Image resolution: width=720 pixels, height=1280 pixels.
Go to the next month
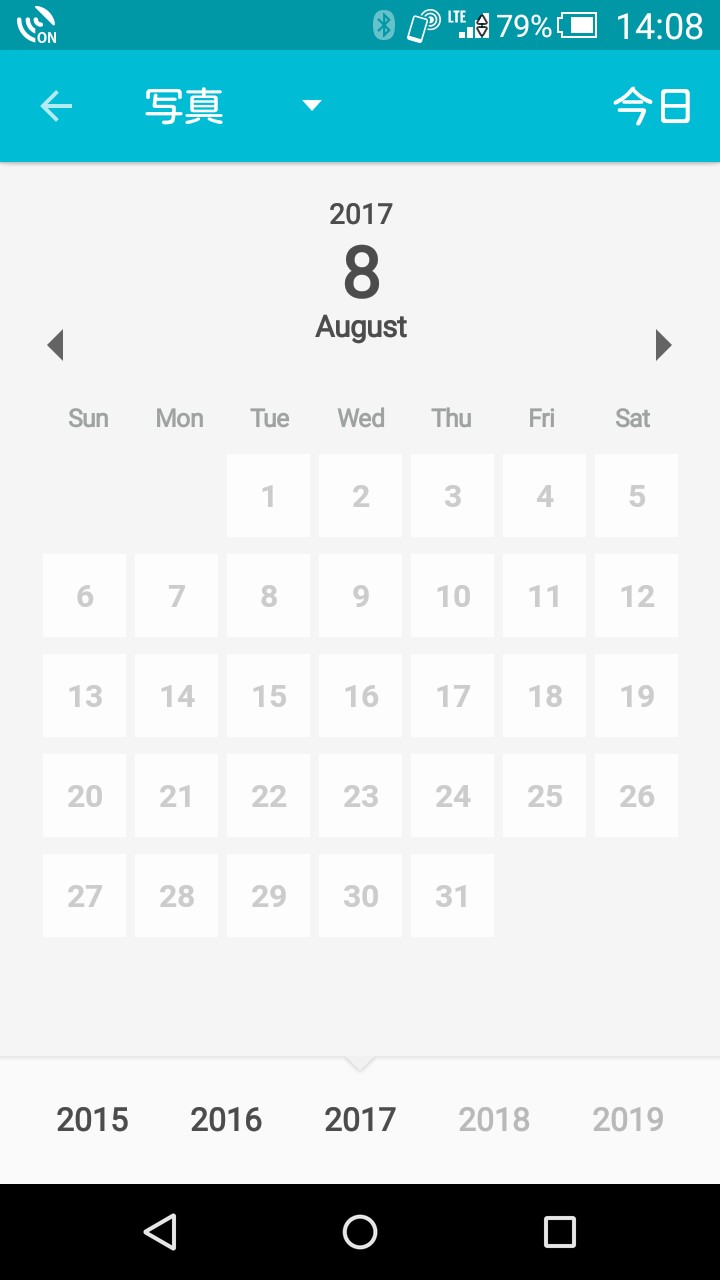[663, 345]
